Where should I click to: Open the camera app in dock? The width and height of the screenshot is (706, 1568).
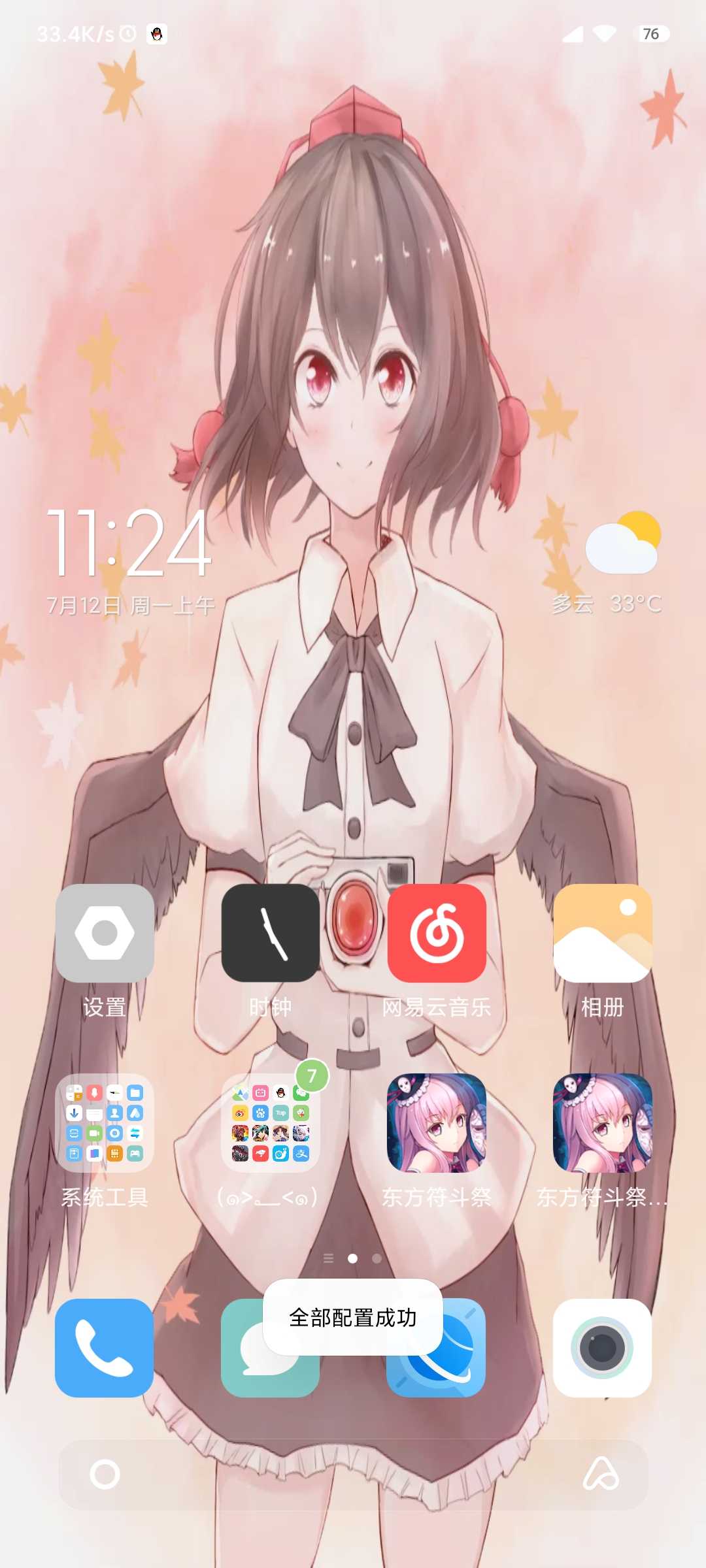603,1348
